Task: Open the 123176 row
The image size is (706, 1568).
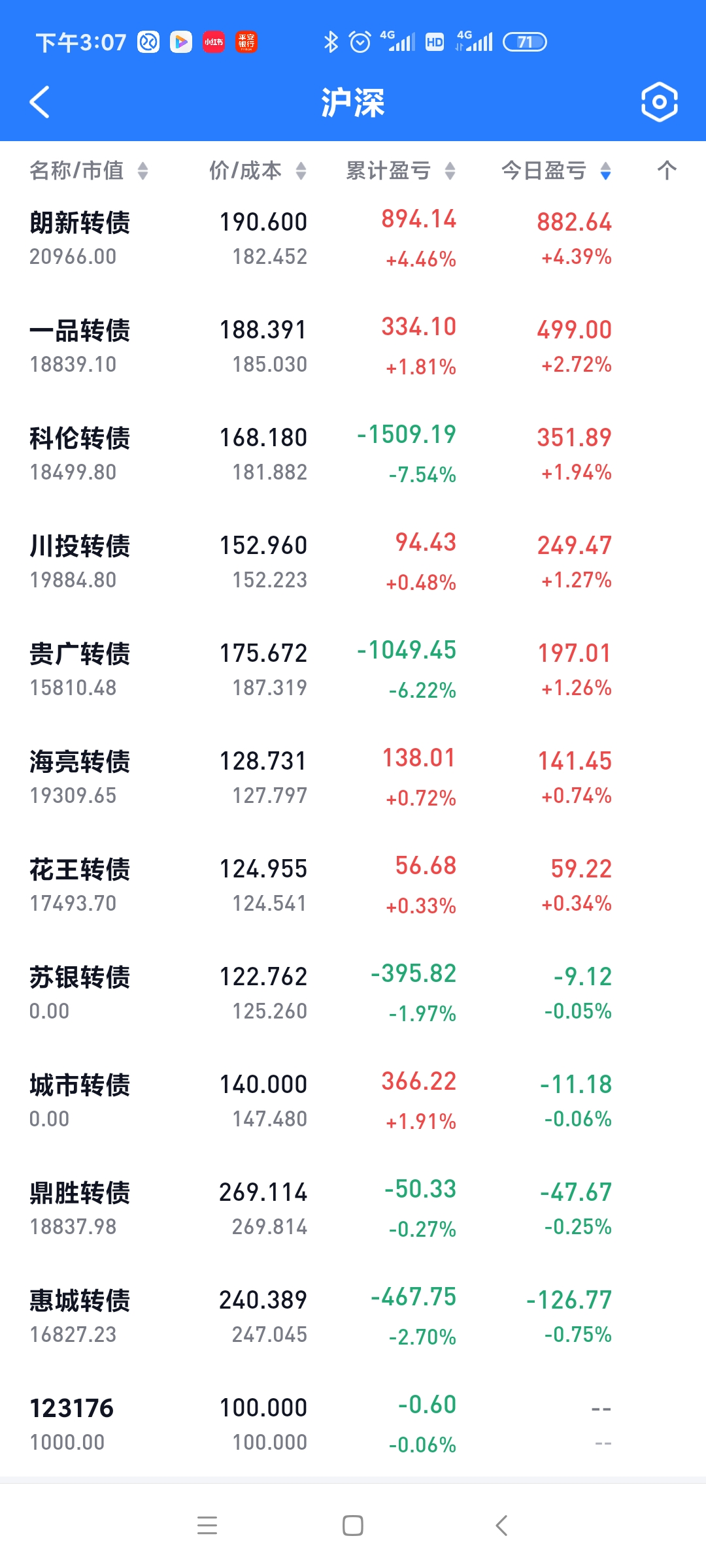Action: tap(353, 1425)
